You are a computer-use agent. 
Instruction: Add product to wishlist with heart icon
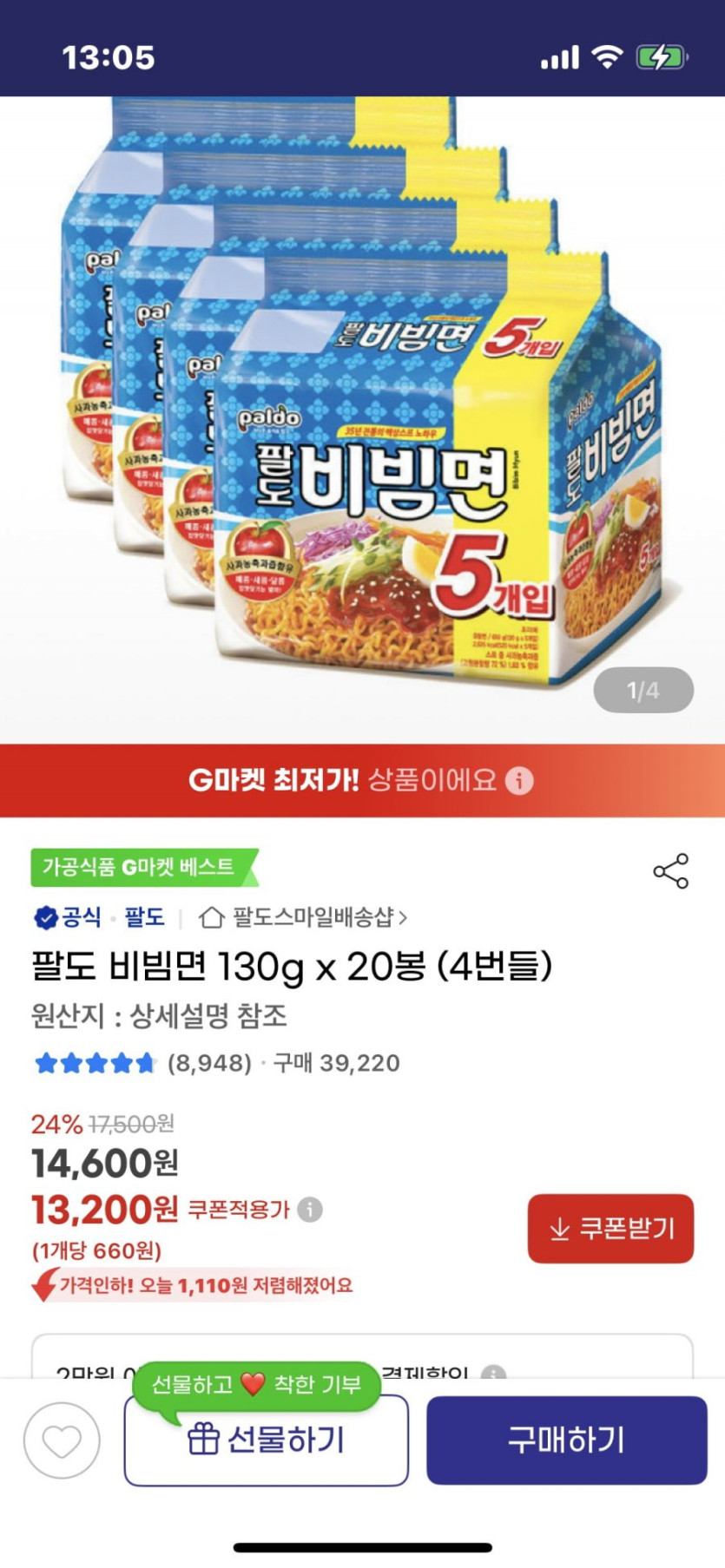pos(62,1440)
